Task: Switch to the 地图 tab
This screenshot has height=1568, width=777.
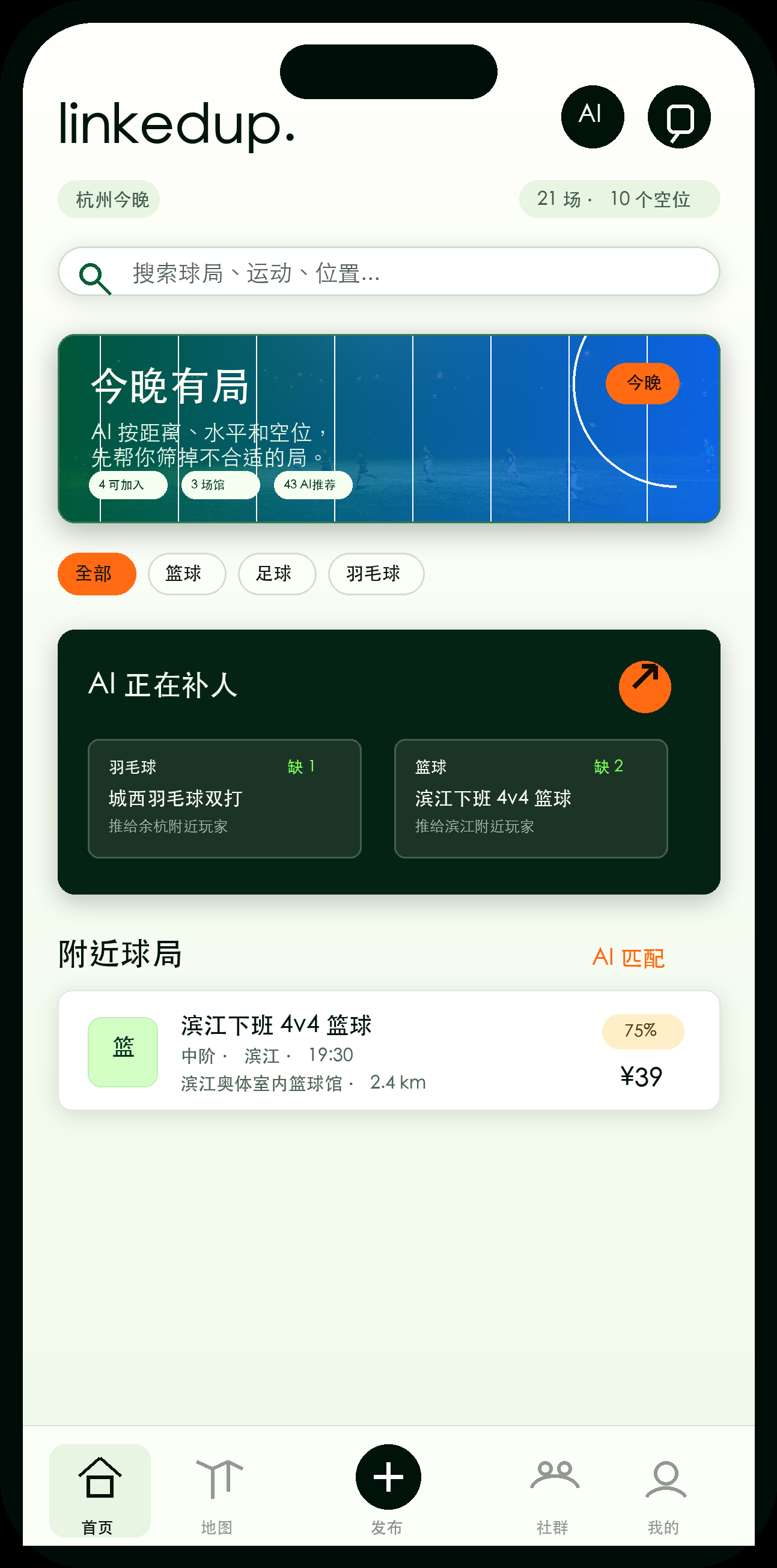Action: 218,1490
